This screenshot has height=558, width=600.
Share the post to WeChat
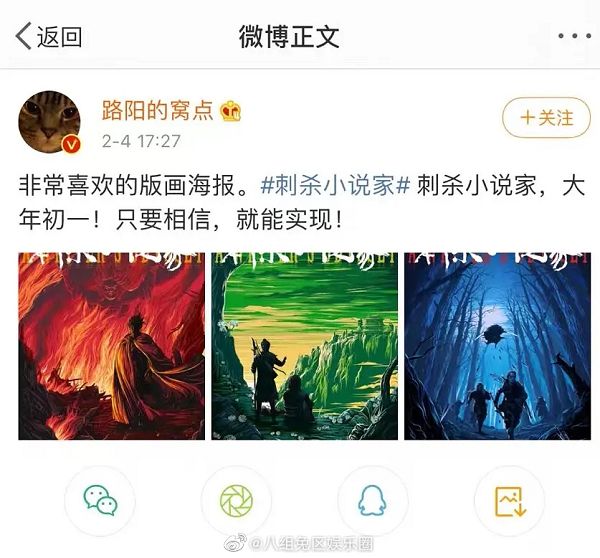(x=100, y=500)
